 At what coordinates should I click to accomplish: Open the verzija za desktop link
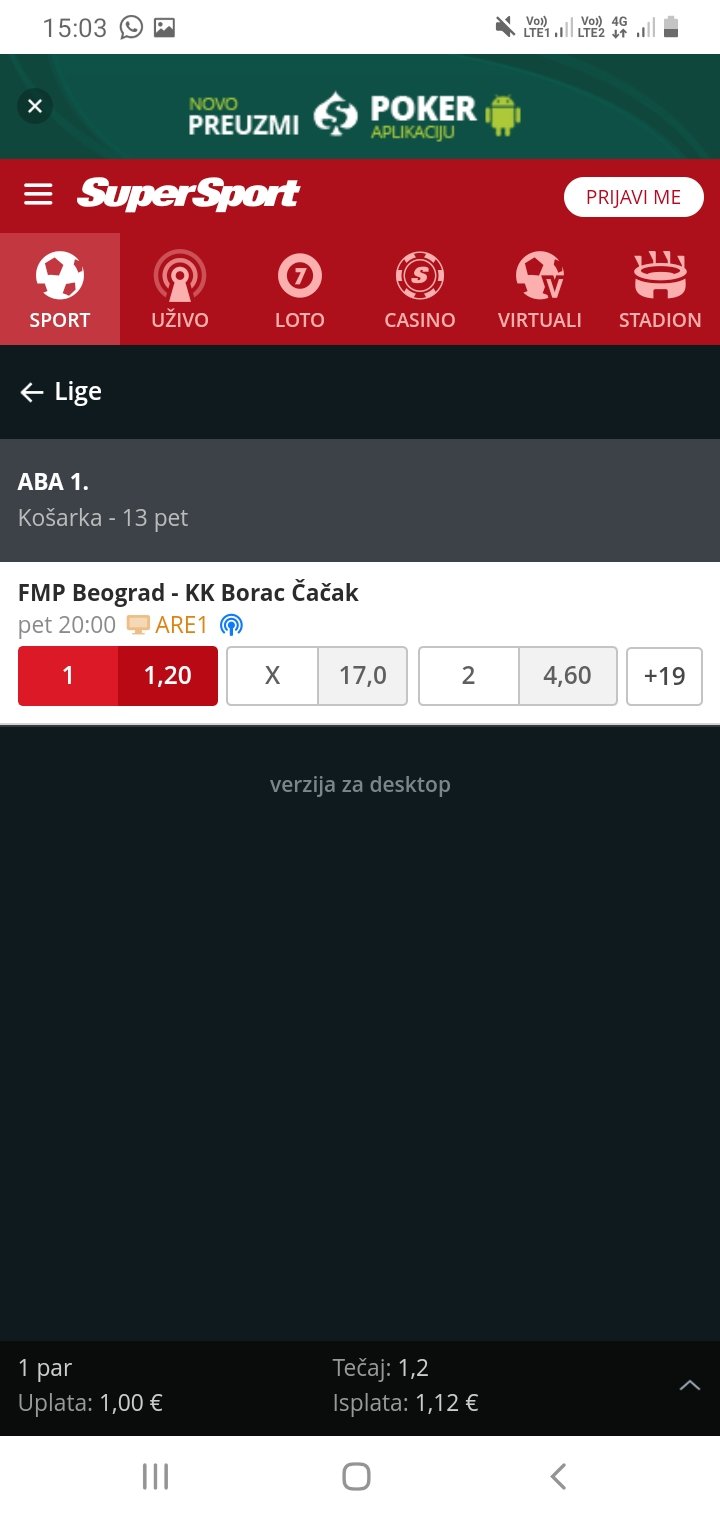(x=360, y=785)
